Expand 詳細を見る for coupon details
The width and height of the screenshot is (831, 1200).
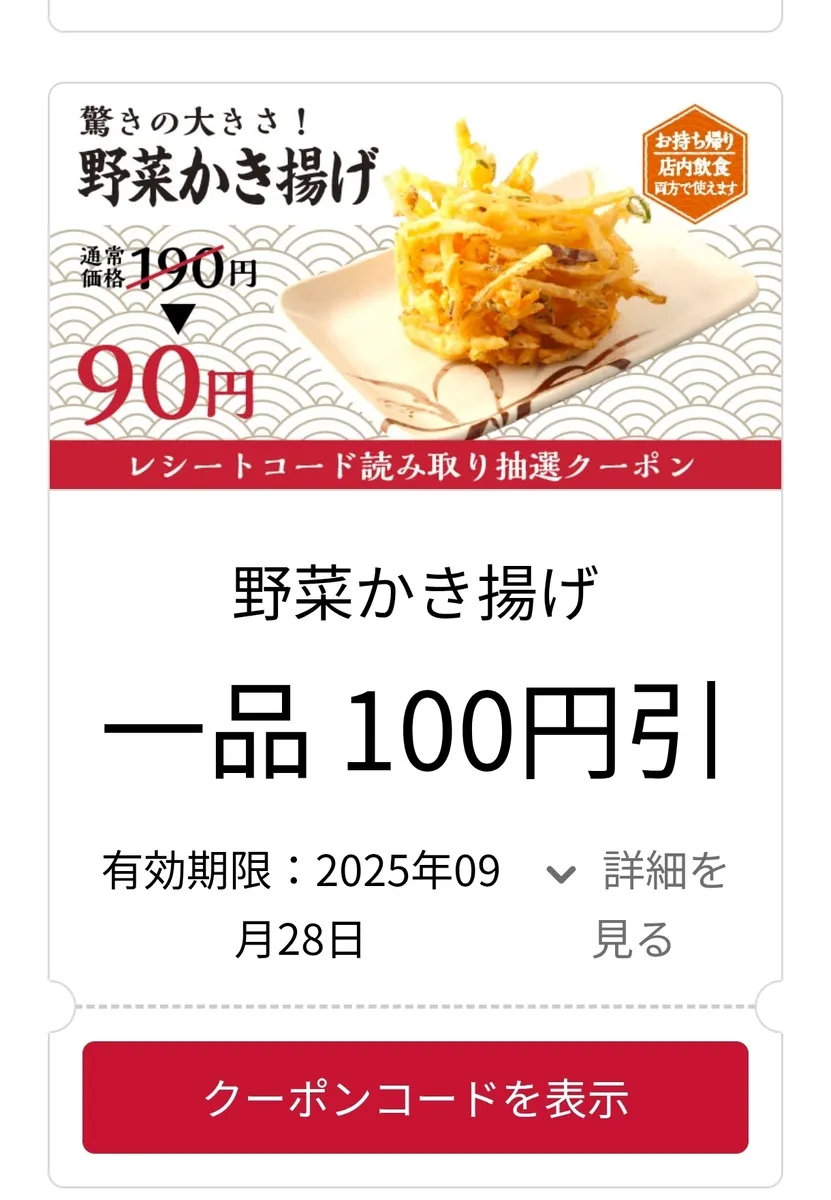(x=637, y=904)
